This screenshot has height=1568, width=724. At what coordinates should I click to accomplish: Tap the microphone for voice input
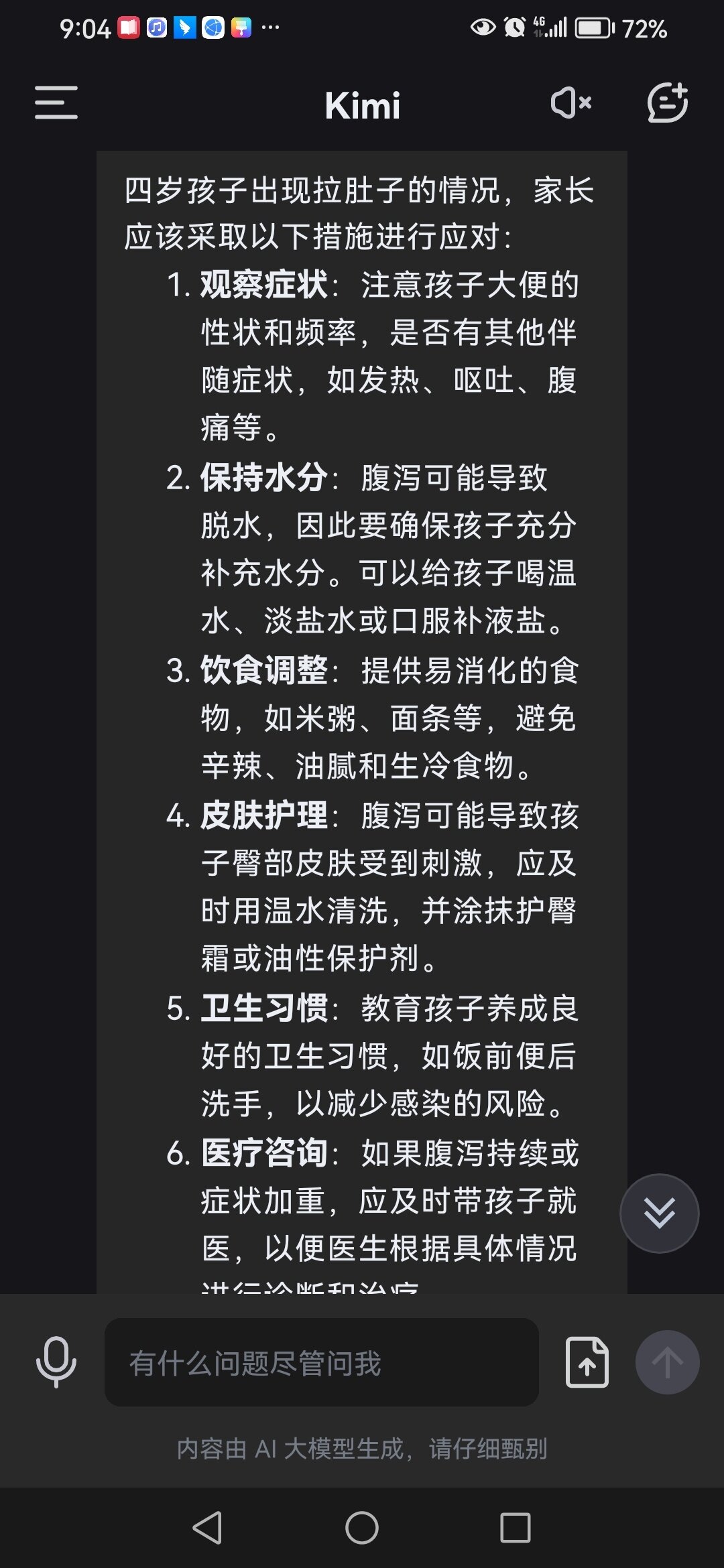pos(56,1362)
